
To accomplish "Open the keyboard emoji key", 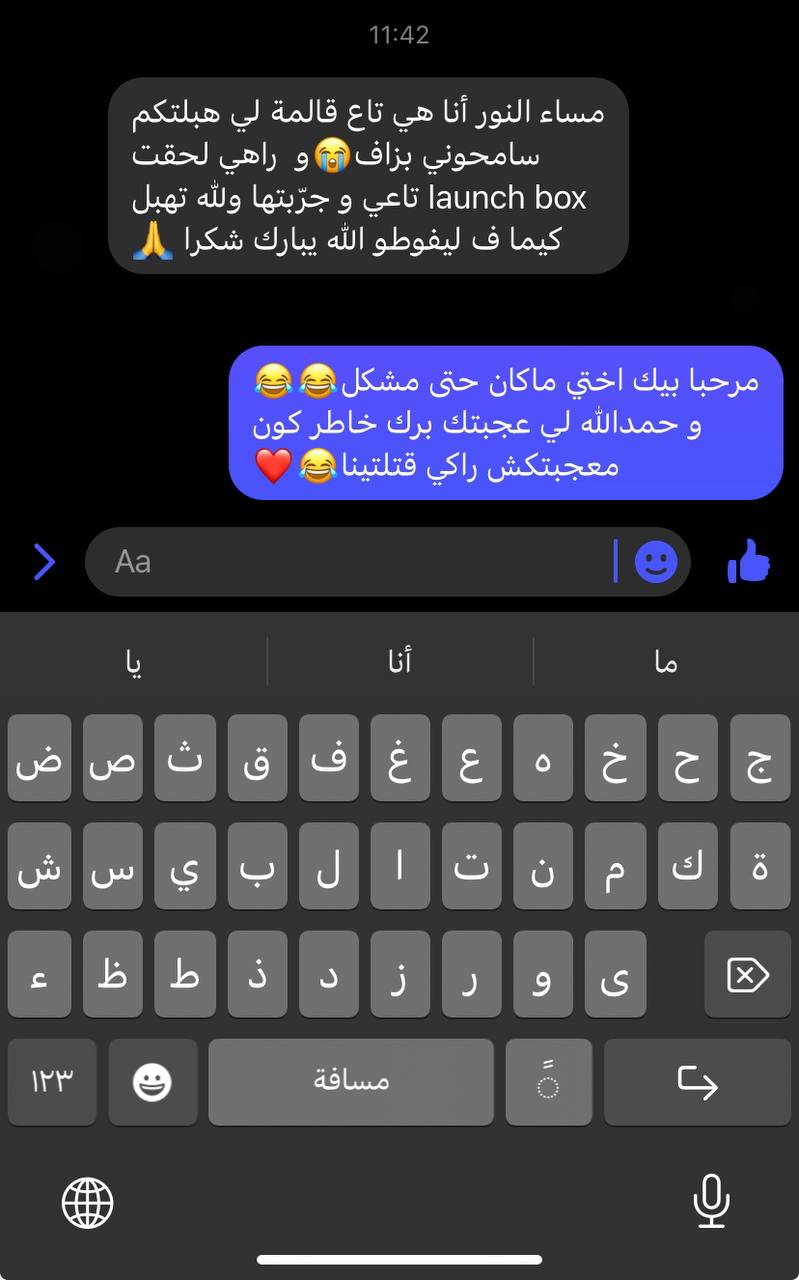I will coord(152,1082).
